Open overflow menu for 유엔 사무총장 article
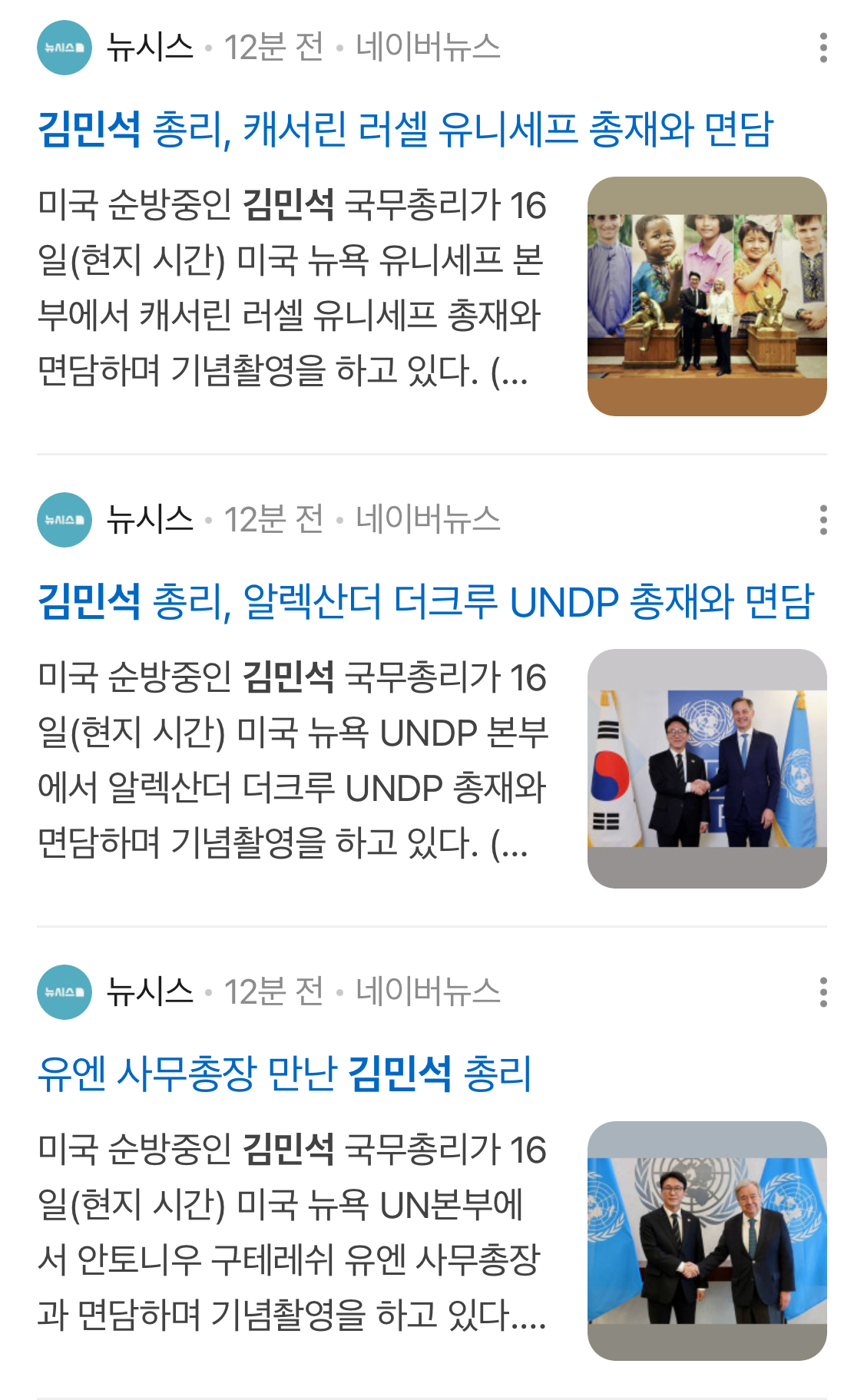 (823, 992)
